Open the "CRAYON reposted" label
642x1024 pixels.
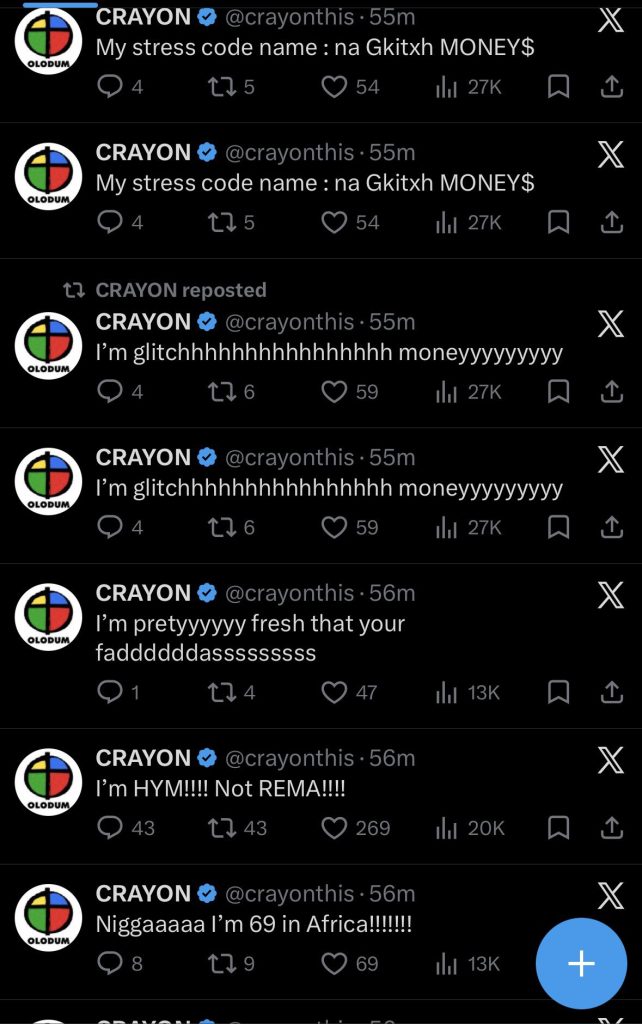180,290
